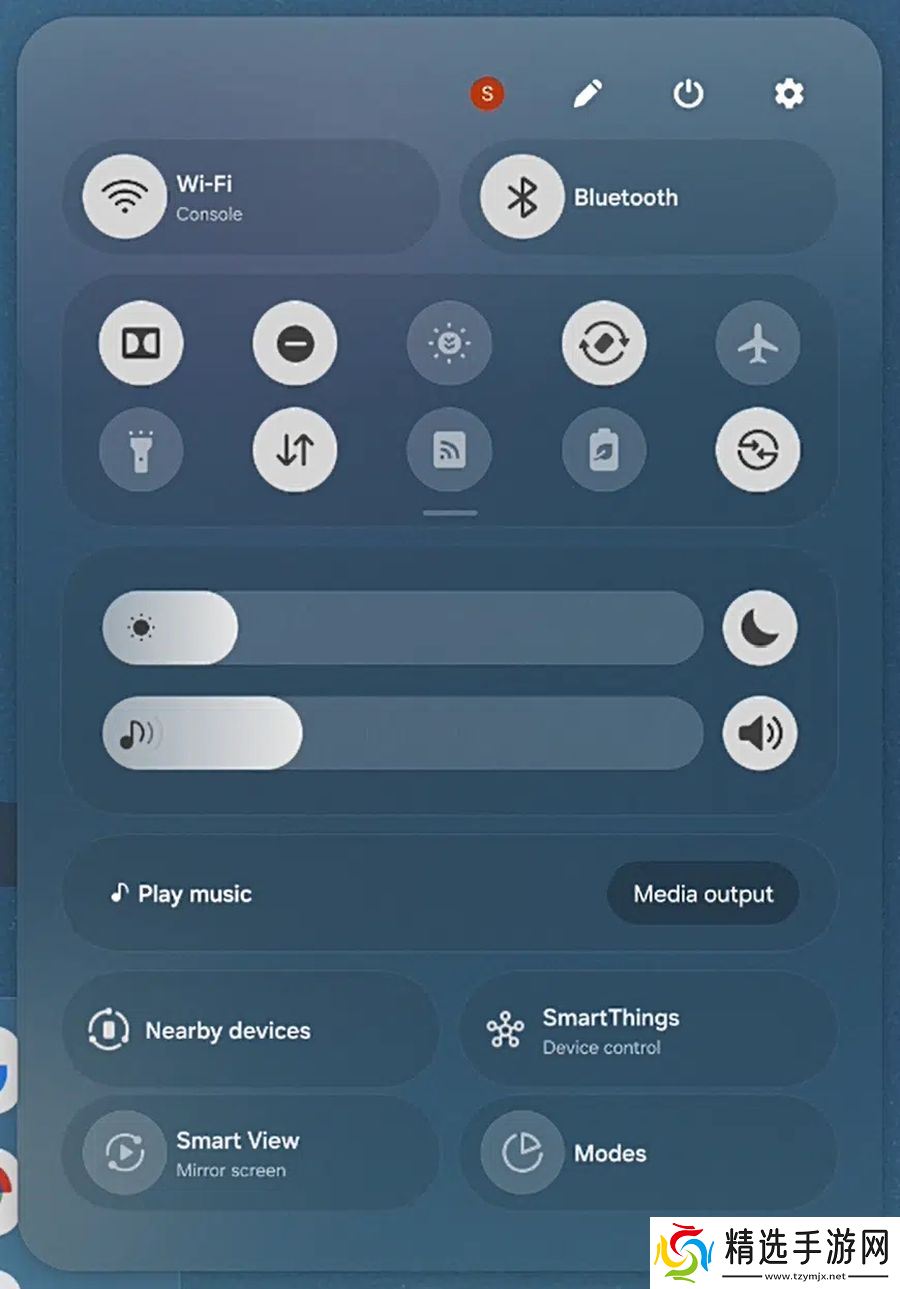Image resolution: width=900 pixels, height=1289 pixels.
Task: Disable Do Not Disturb mode
Action: (295, 344)
